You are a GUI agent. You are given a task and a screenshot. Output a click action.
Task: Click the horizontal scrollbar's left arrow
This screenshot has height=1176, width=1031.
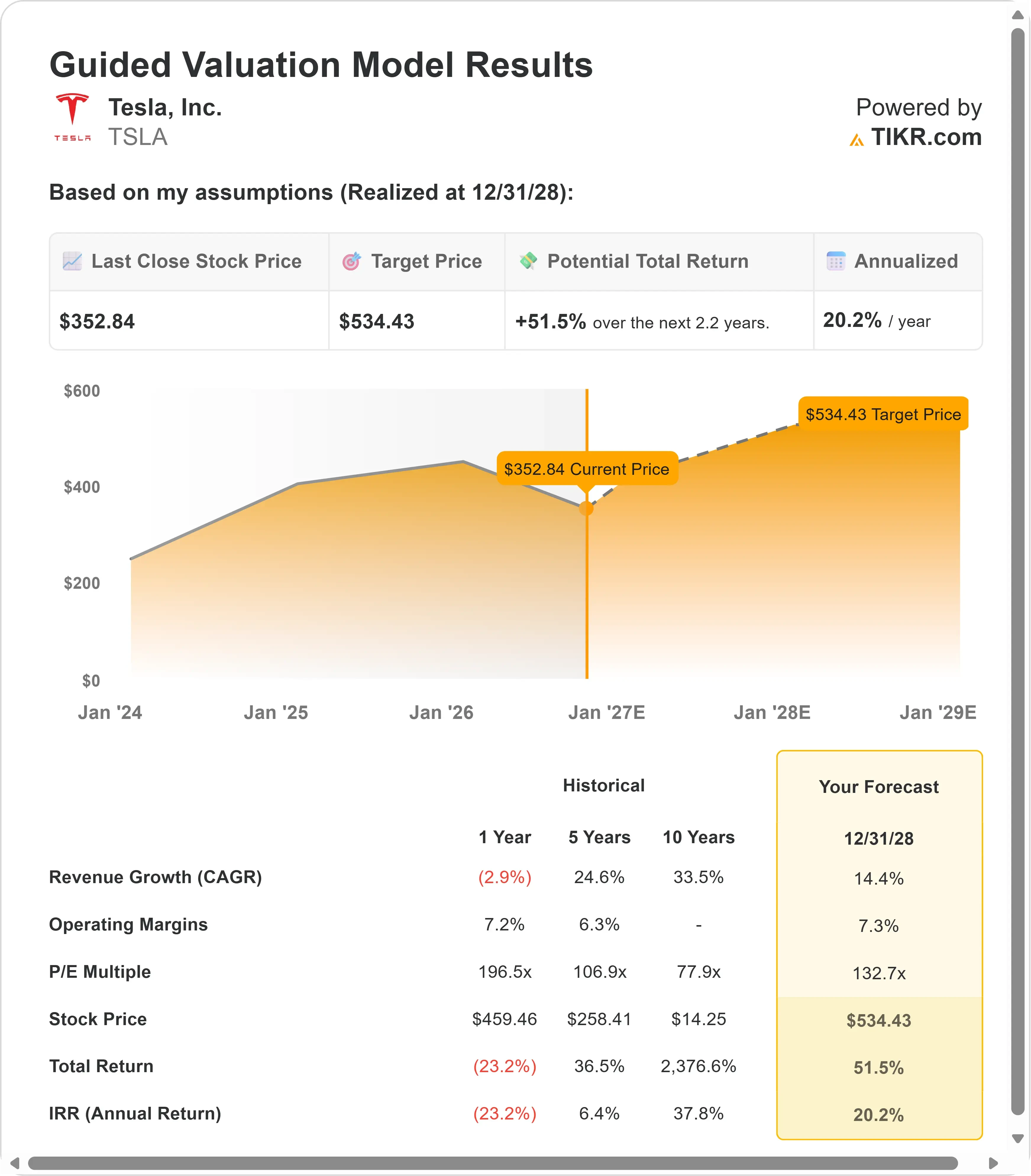(x=15, y=1163)
